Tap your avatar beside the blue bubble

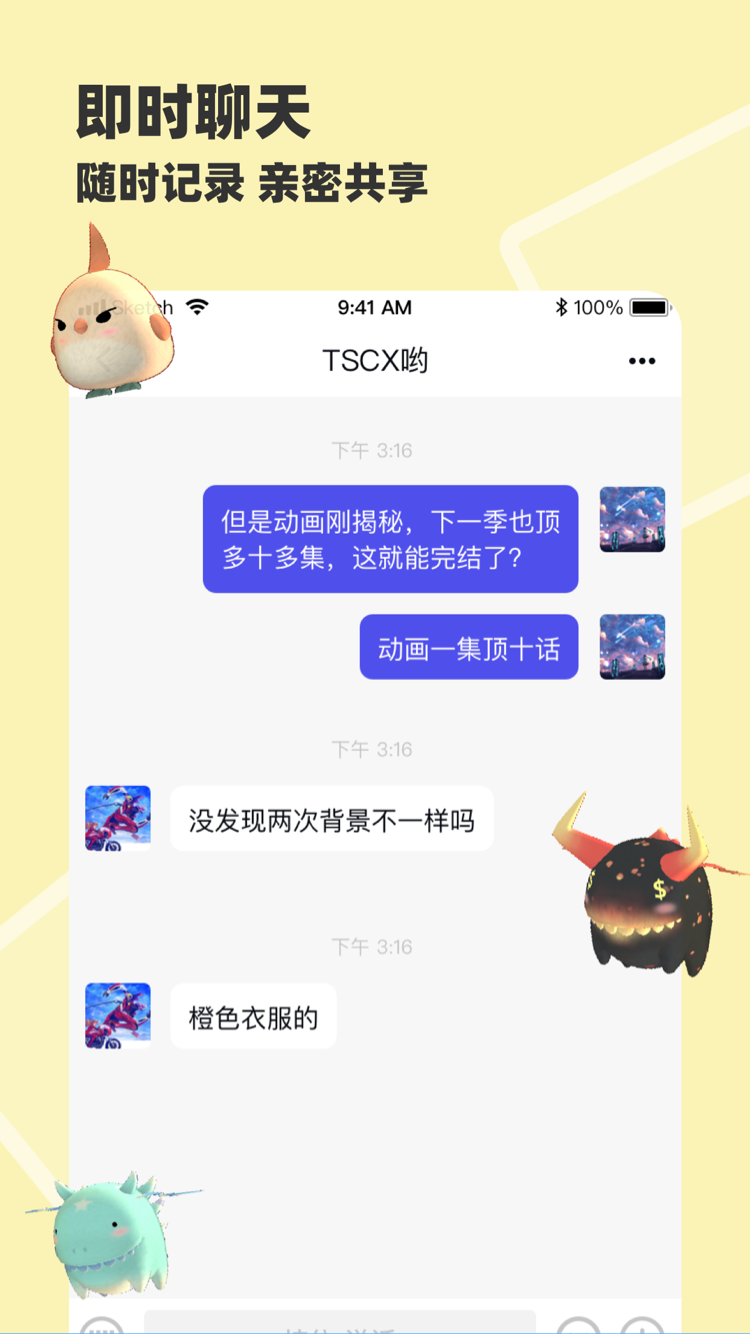pos(631,519)
